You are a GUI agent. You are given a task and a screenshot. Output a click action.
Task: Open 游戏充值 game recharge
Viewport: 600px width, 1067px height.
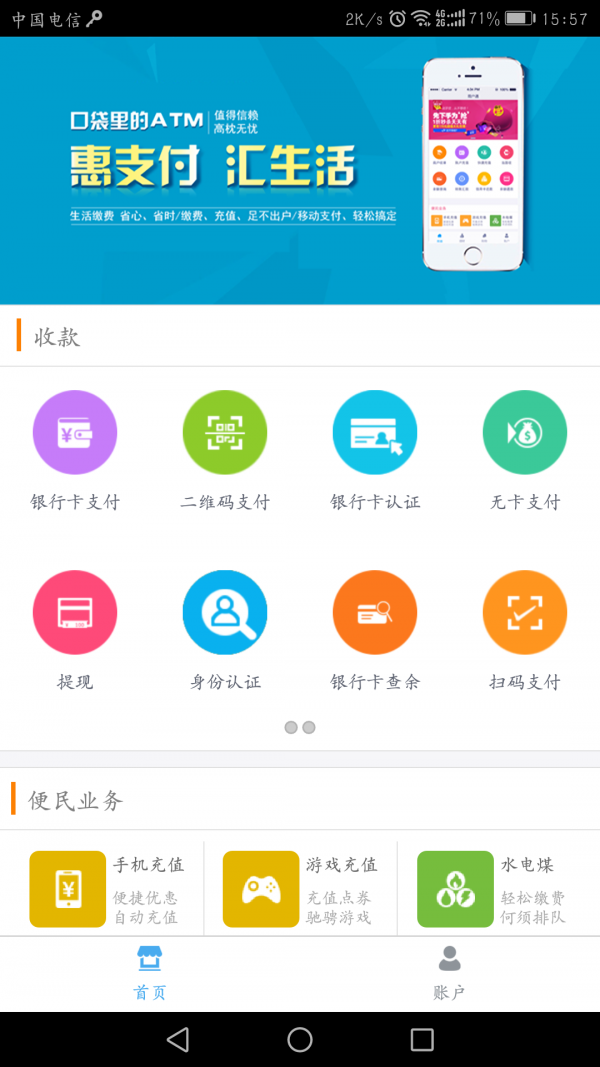[300, 888]
